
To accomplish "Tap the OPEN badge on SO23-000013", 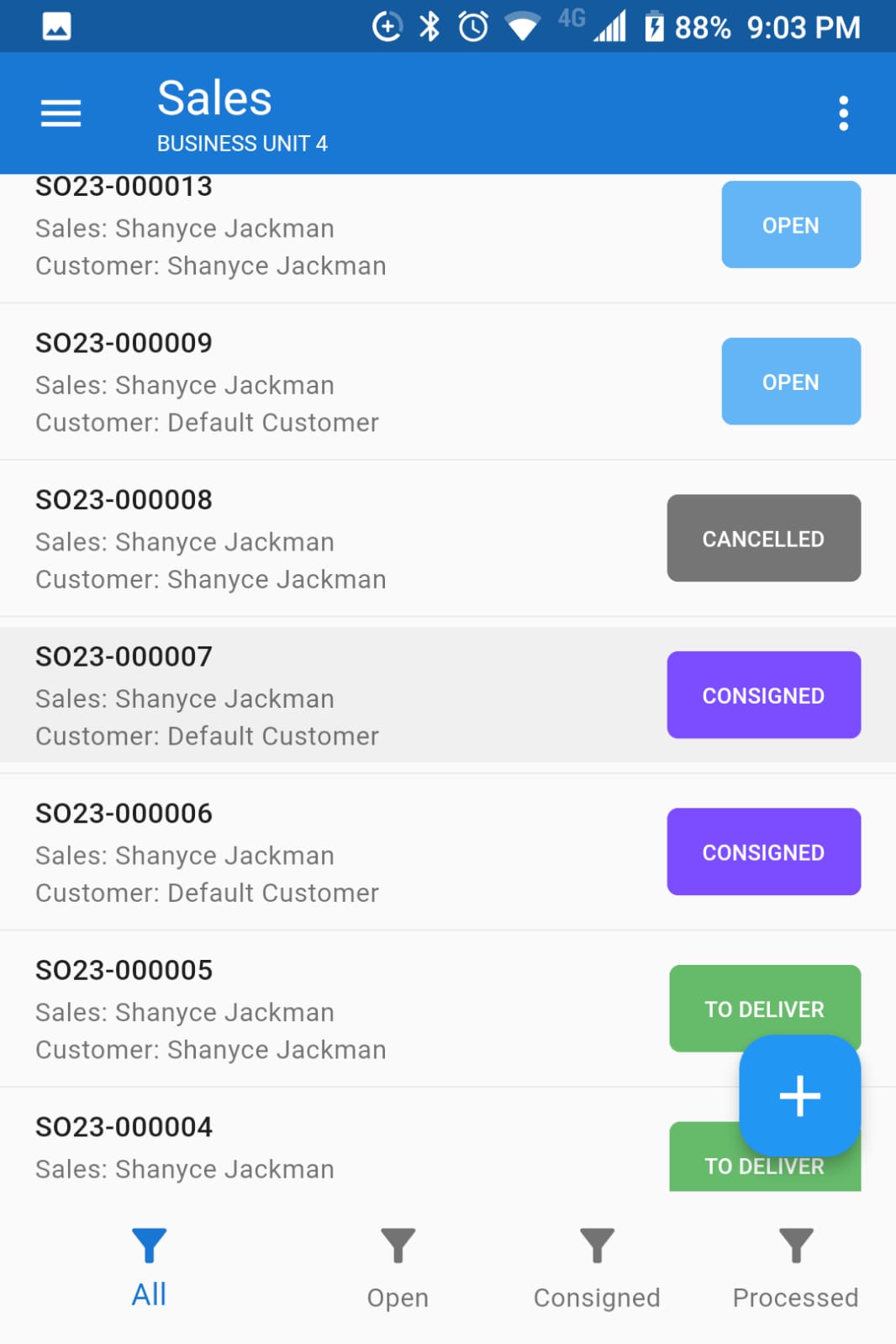I will click(790, 224).
